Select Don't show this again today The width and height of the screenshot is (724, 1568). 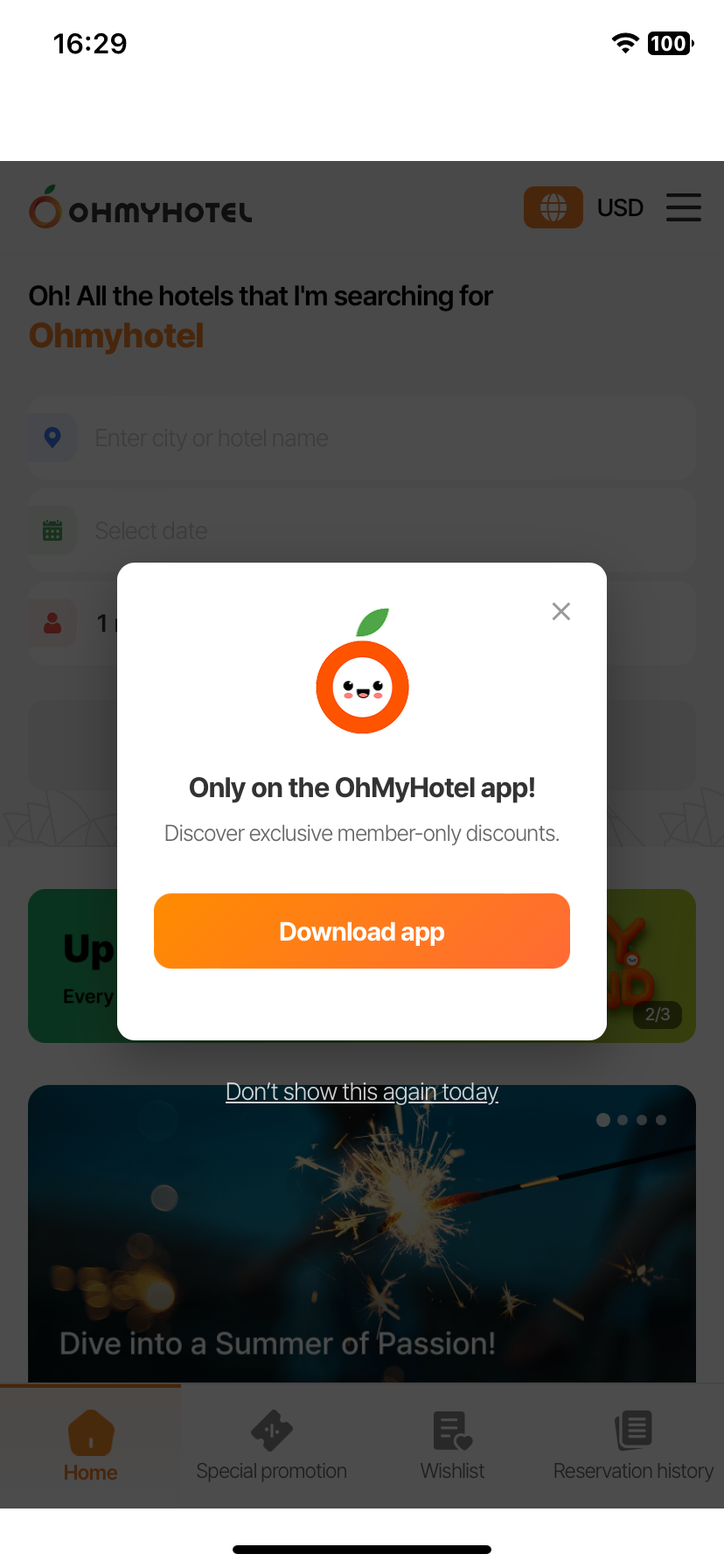click(362, 1092)
